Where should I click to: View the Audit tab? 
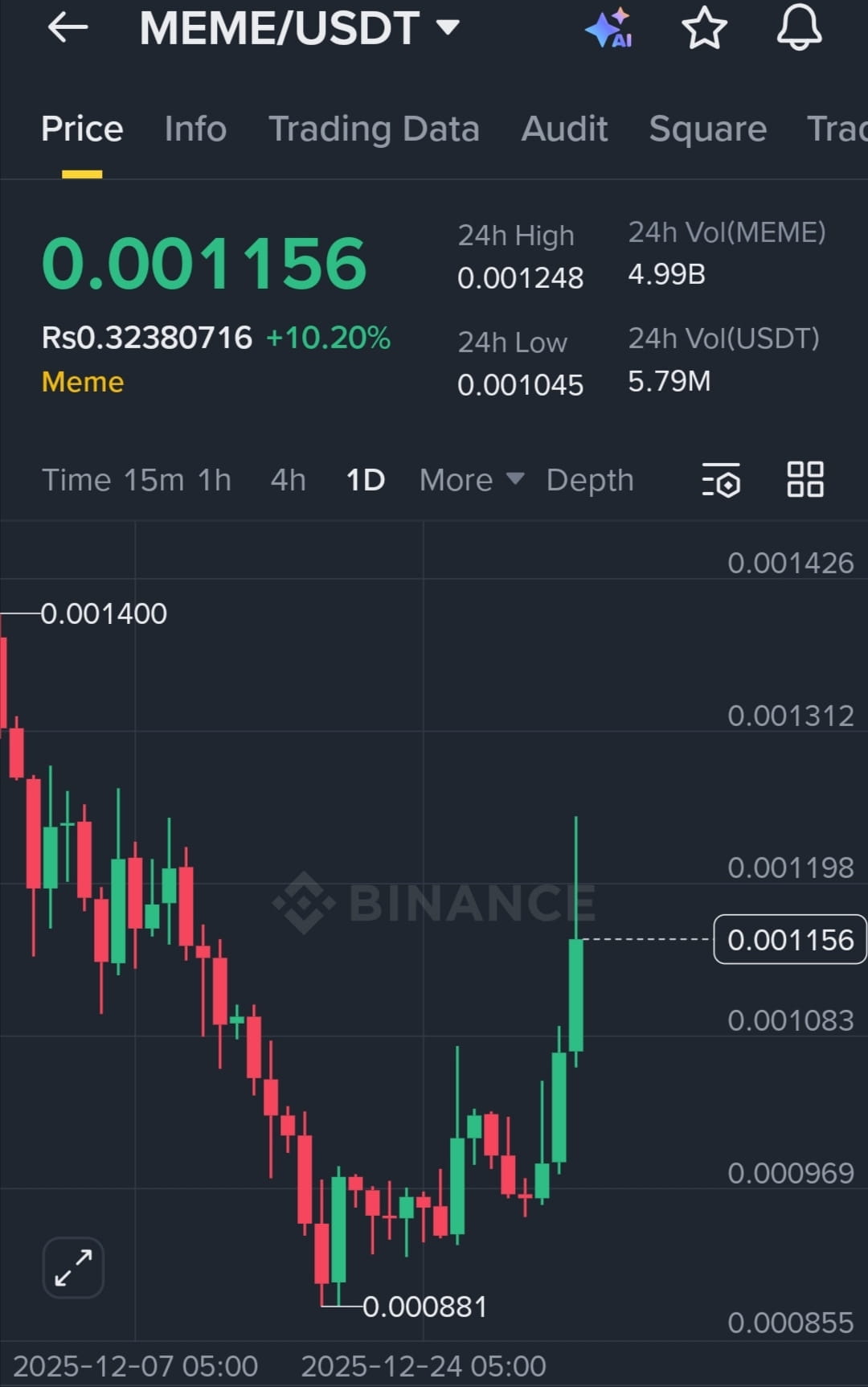pyautogui.click(x=564, y=129)
